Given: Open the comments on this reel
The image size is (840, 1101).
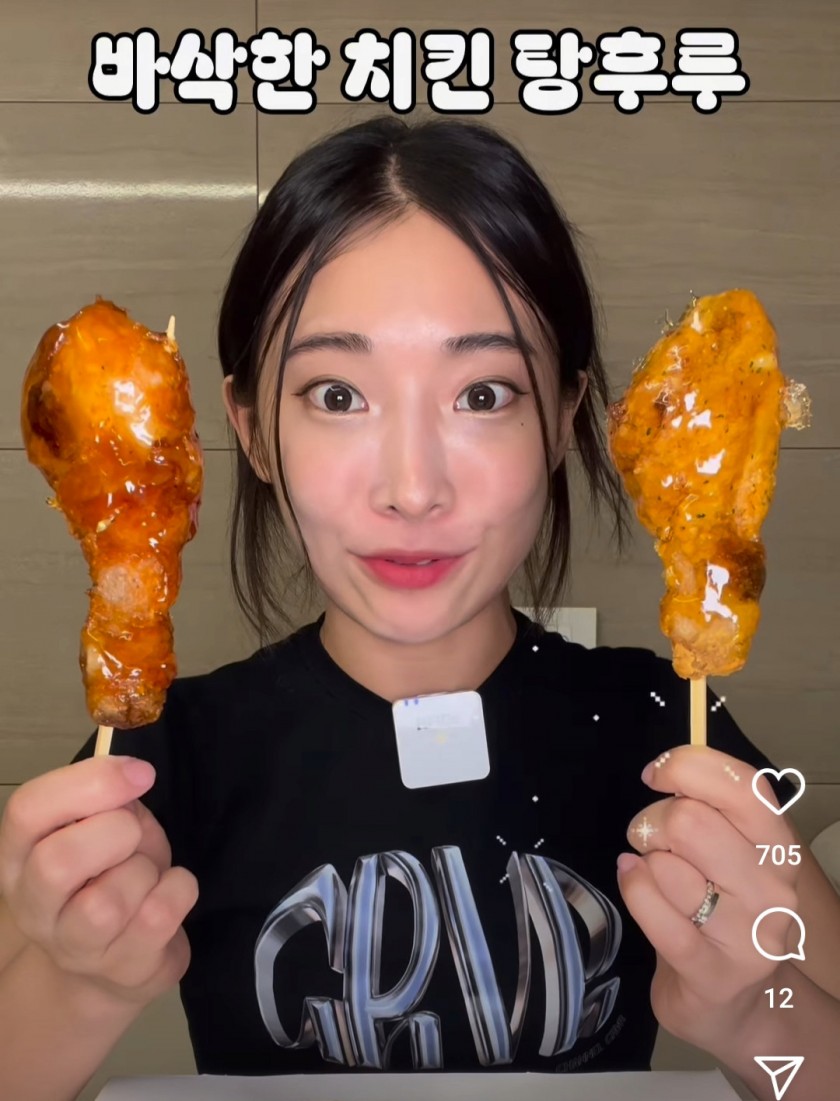Looking at the screenshot, I should click(x=778, y=937).
